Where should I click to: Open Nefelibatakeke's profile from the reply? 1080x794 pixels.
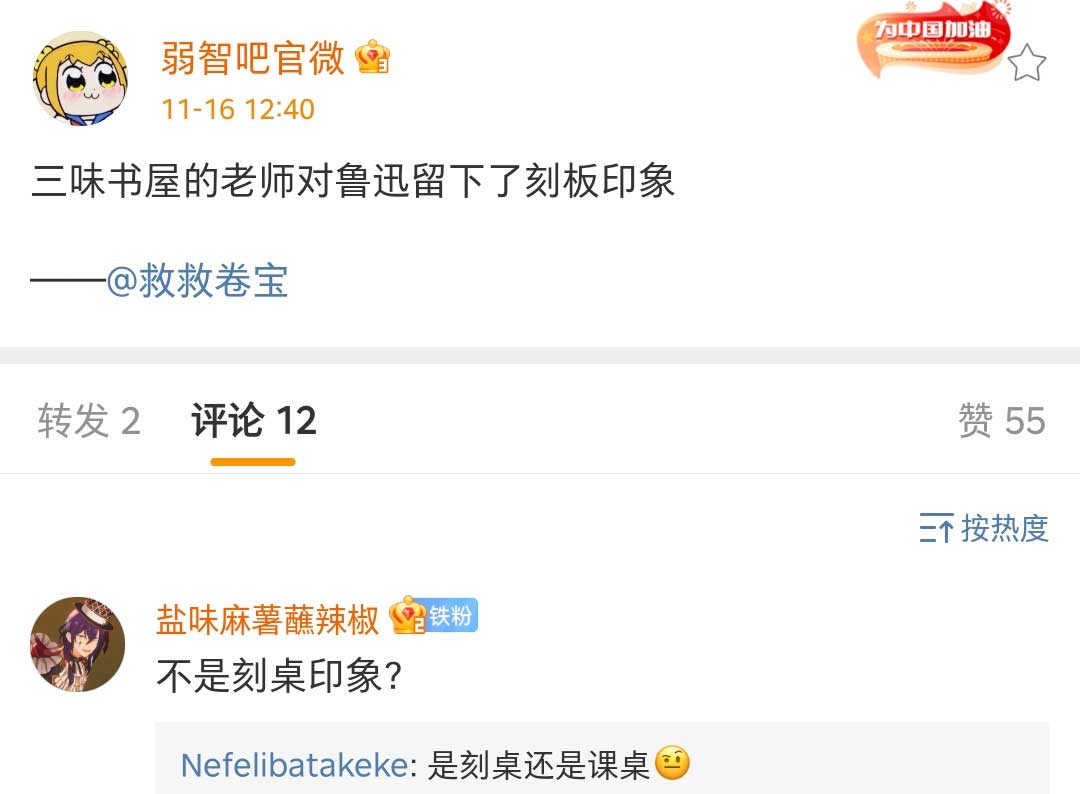click(x=294, y=766)
